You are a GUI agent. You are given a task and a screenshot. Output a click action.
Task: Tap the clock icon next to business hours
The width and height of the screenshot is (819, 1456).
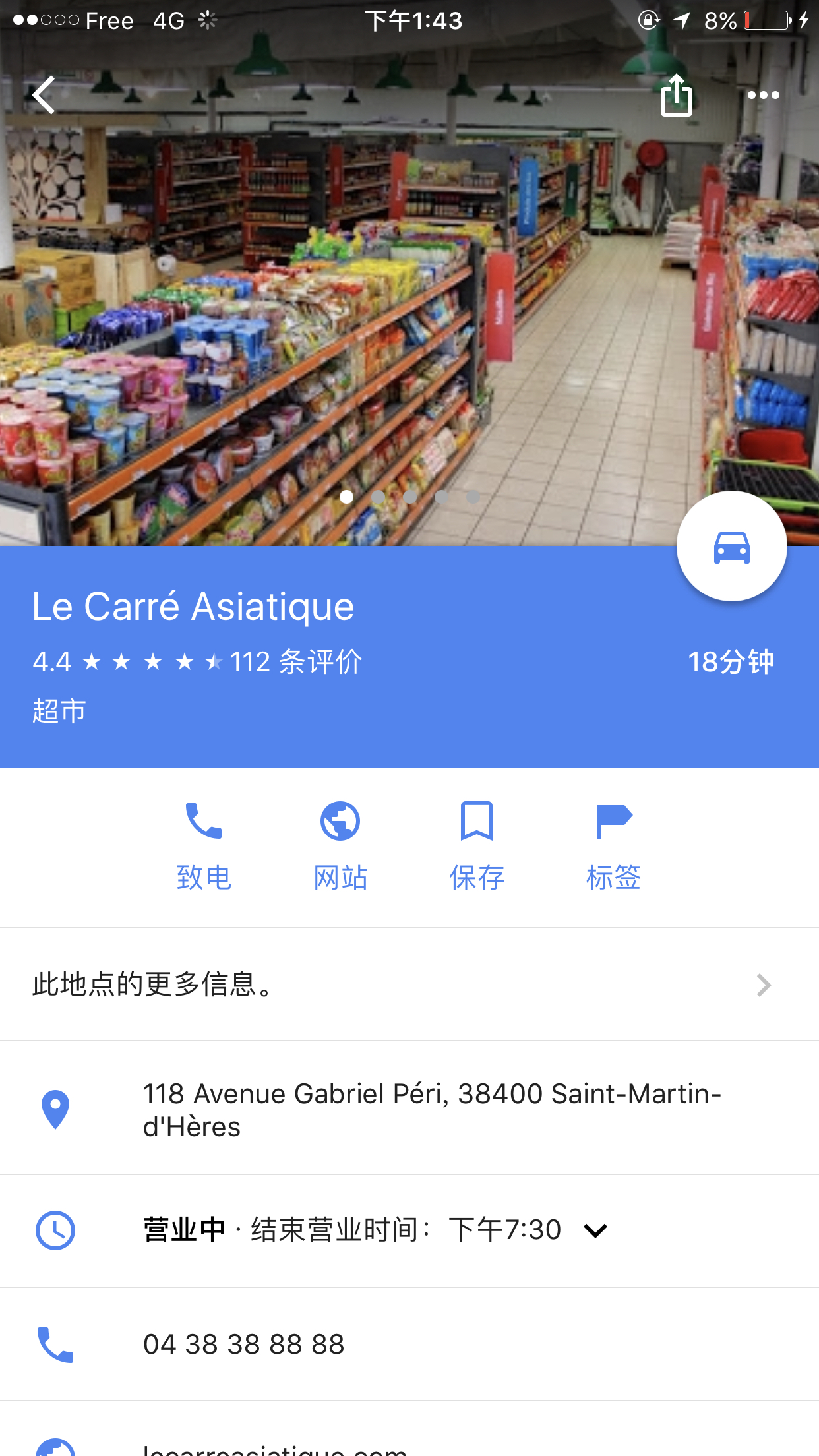coord(55,1229)
